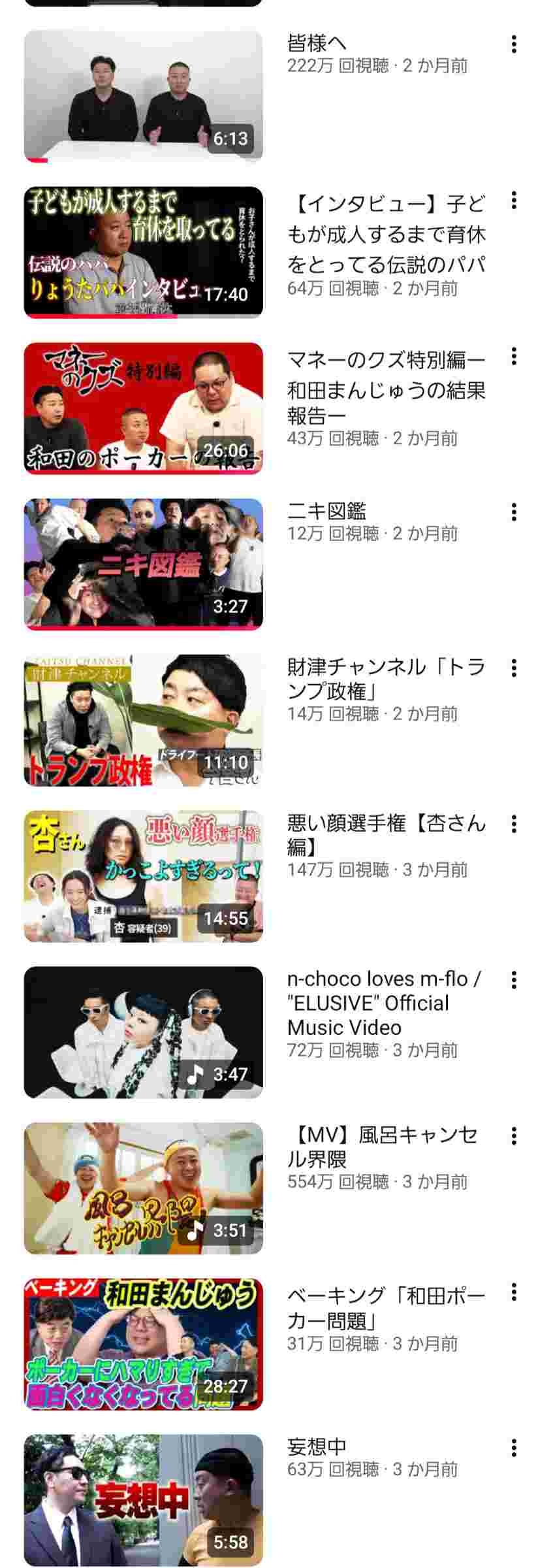
Task: Open the video titled 皆様へ
Action: 143,96
